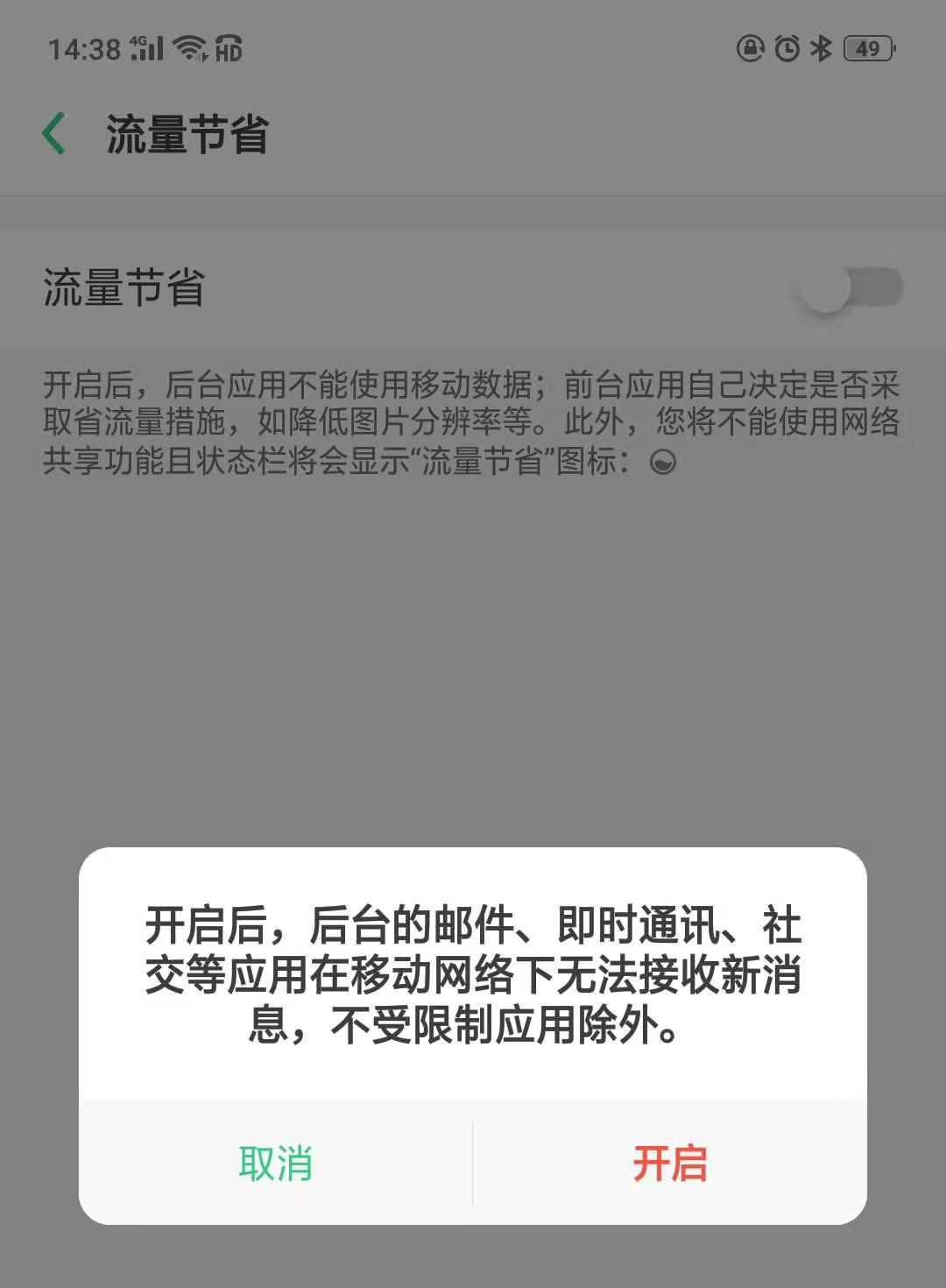Select the 流量节省 page title
Image resolution: width=946 pixels, height=1288 pixels.
point(184,130)
